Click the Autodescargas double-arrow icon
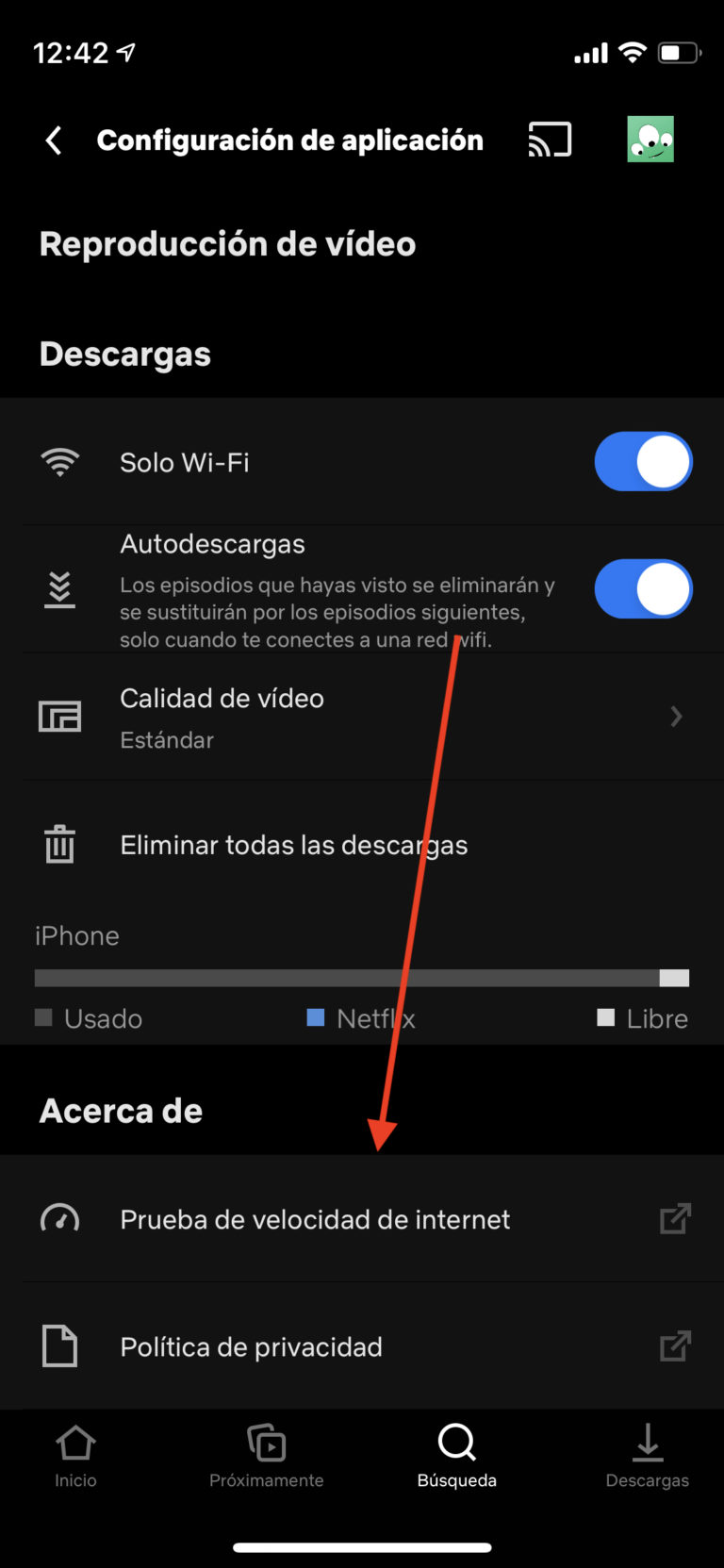The height and width of the screenshot is (1568, 724). pos(59,588)
